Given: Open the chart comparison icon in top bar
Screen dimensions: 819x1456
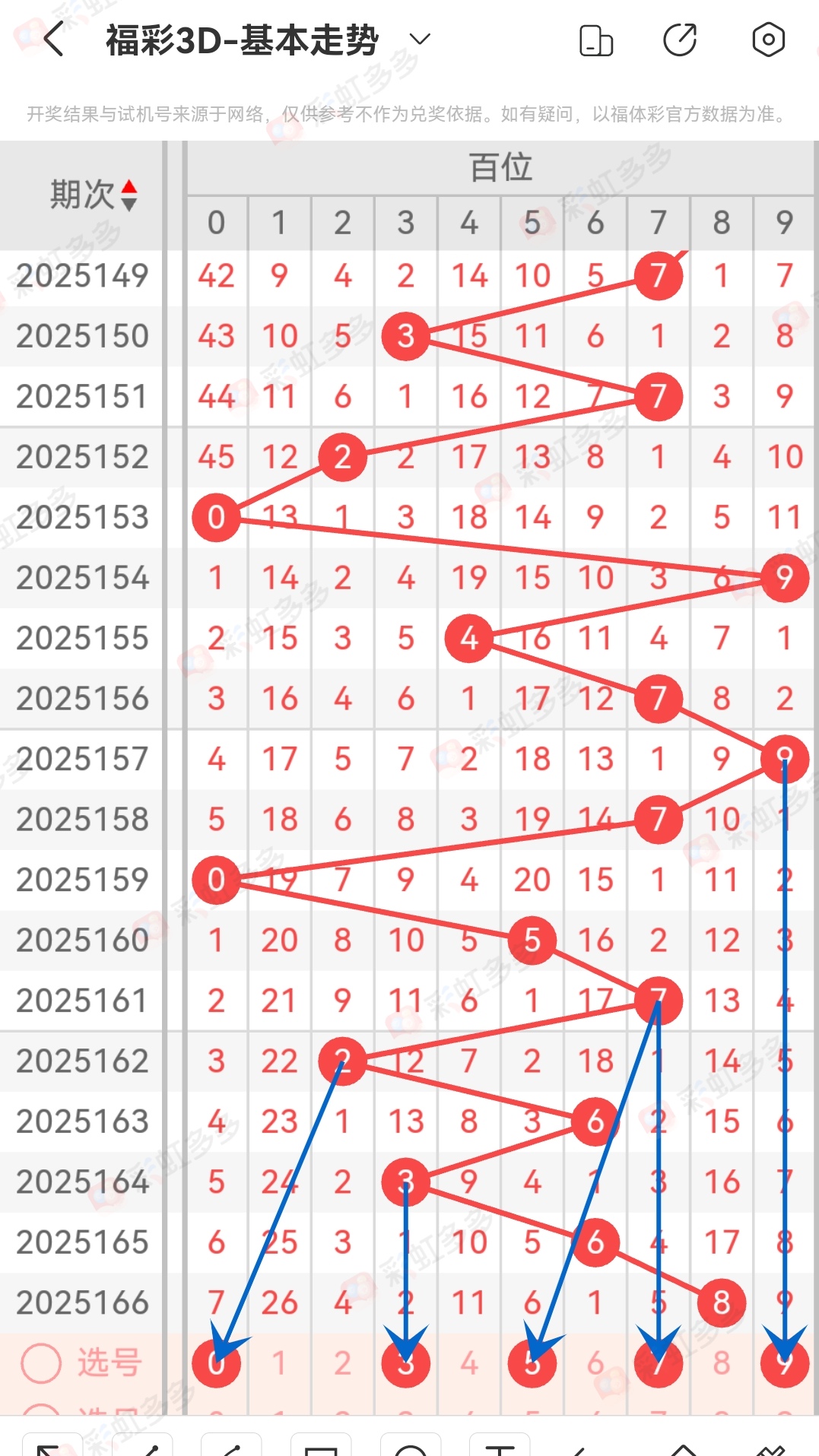Looking at the screenshot, I should 595,40.
